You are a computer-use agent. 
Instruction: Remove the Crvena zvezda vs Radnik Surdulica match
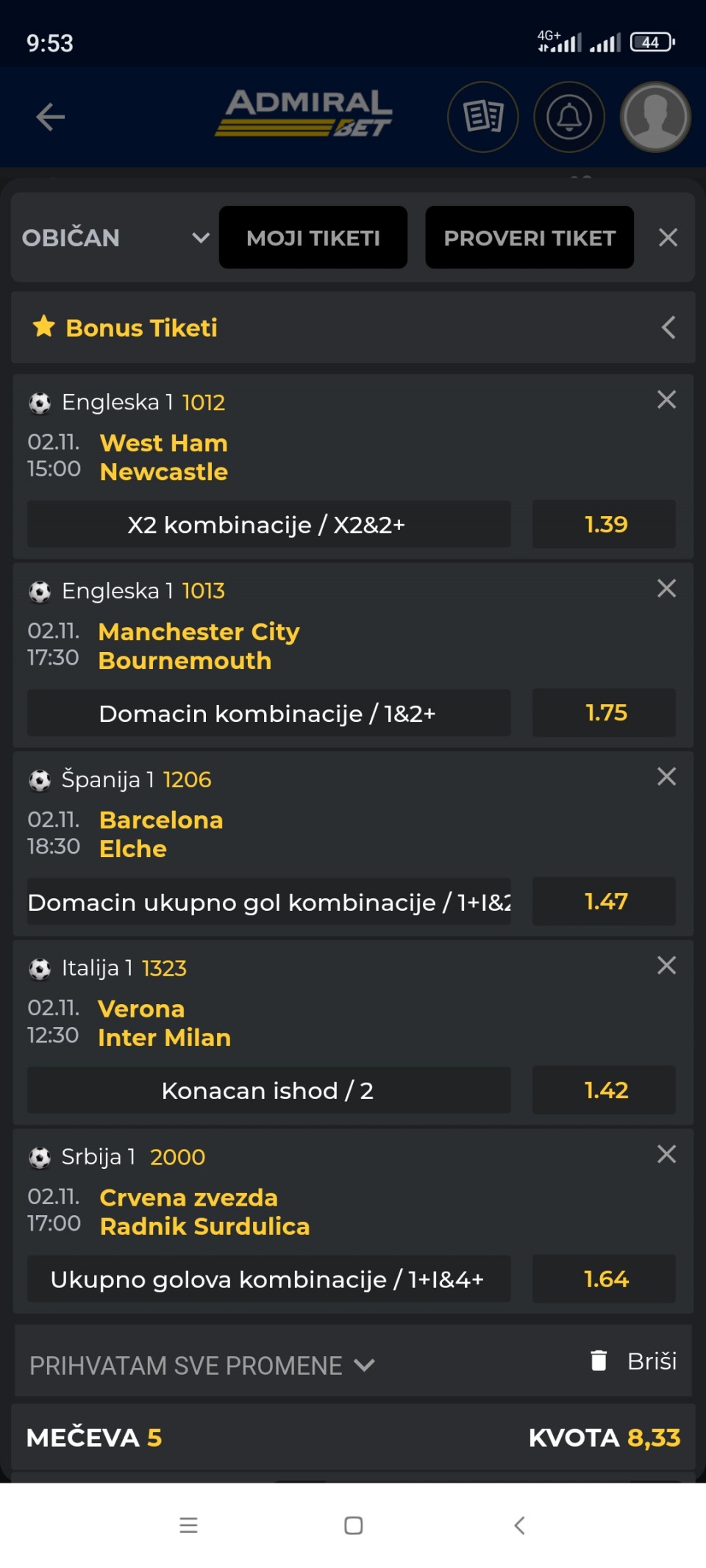click(666, 1154)
